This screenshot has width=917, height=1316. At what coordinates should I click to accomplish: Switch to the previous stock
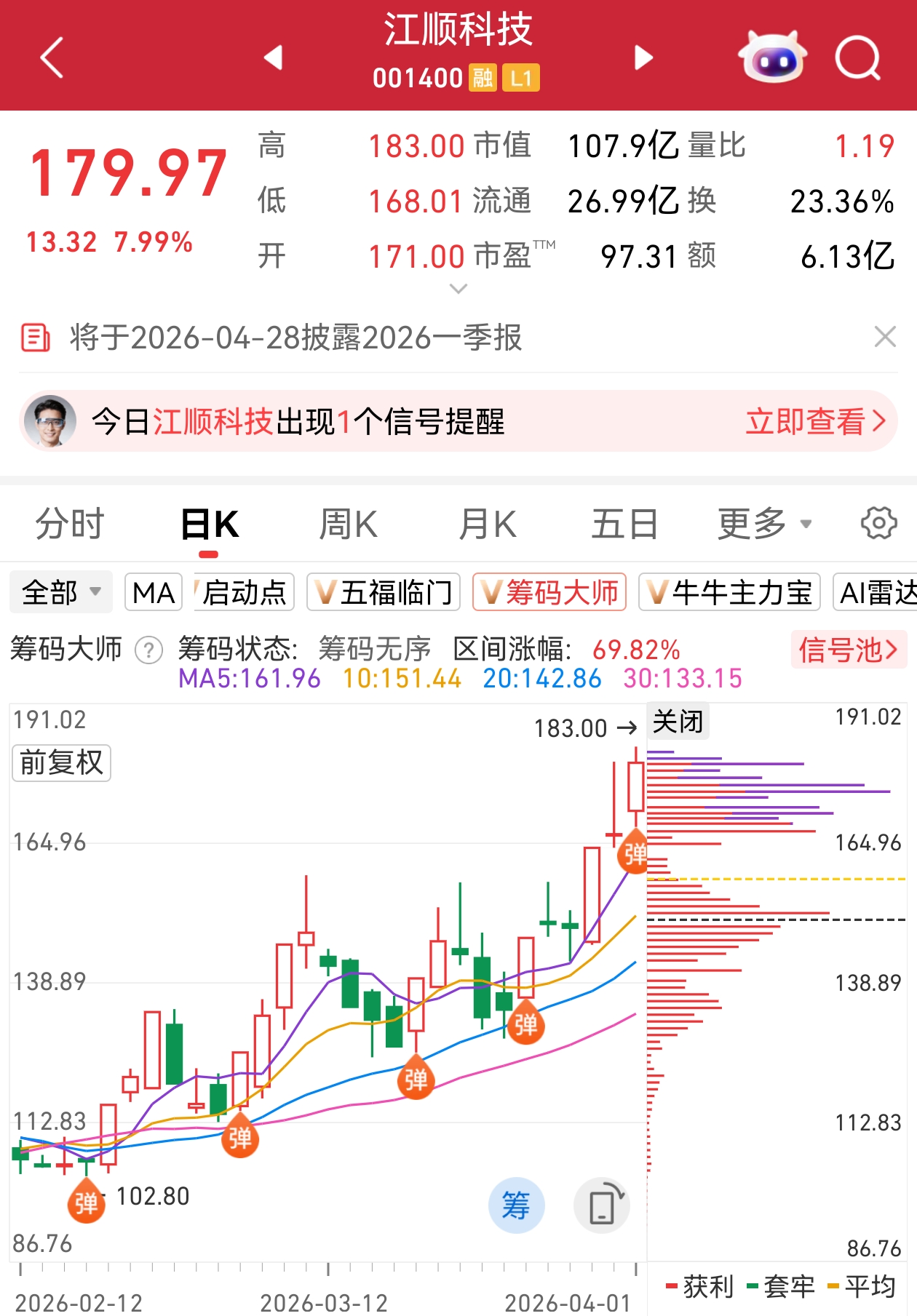click(274, 57)
